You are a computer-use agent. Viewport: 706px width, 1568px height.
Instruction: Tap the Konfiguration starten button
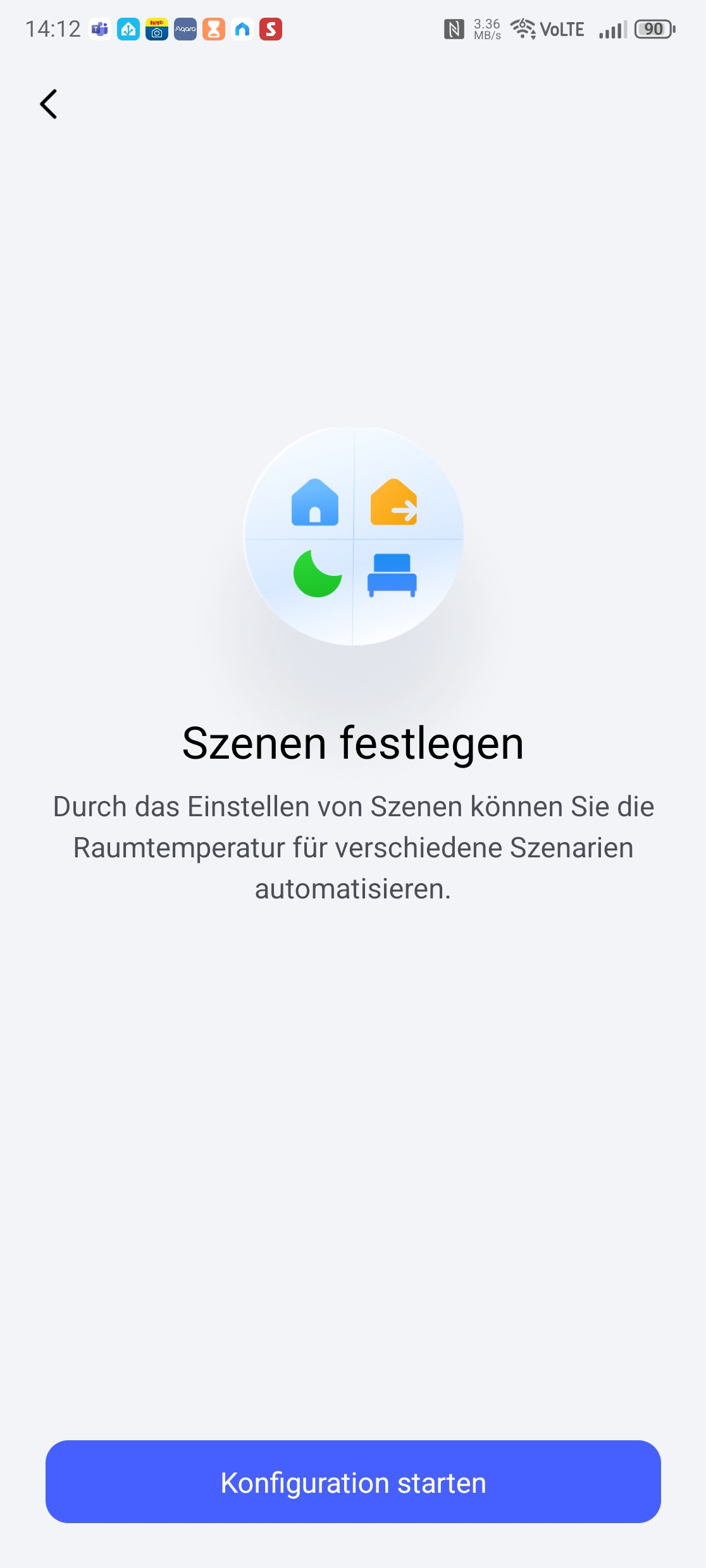click(353, 1482)
